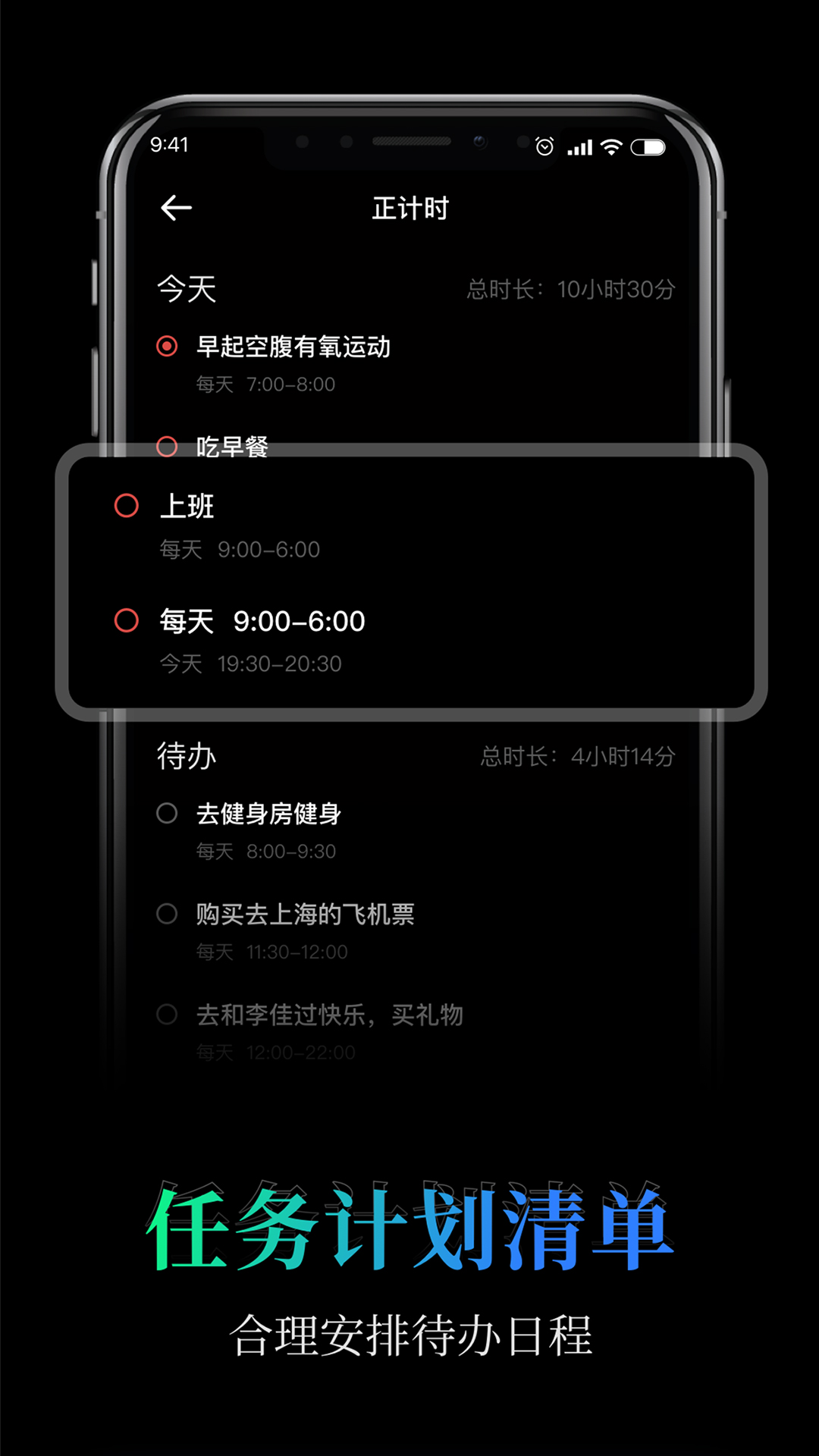Tap the Wi-Fi icon in status bar
Viewport: 819px width, 1456px height.
(613, 146)
